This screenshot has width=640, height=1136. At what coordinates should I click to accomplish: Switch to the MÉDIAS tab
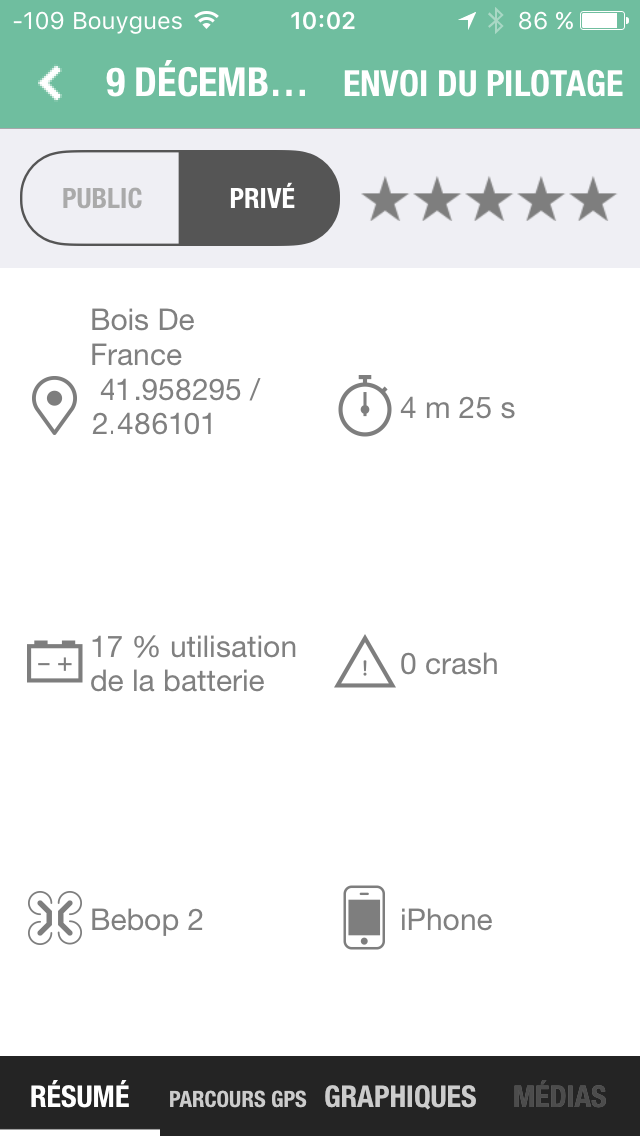[560, 1097]
